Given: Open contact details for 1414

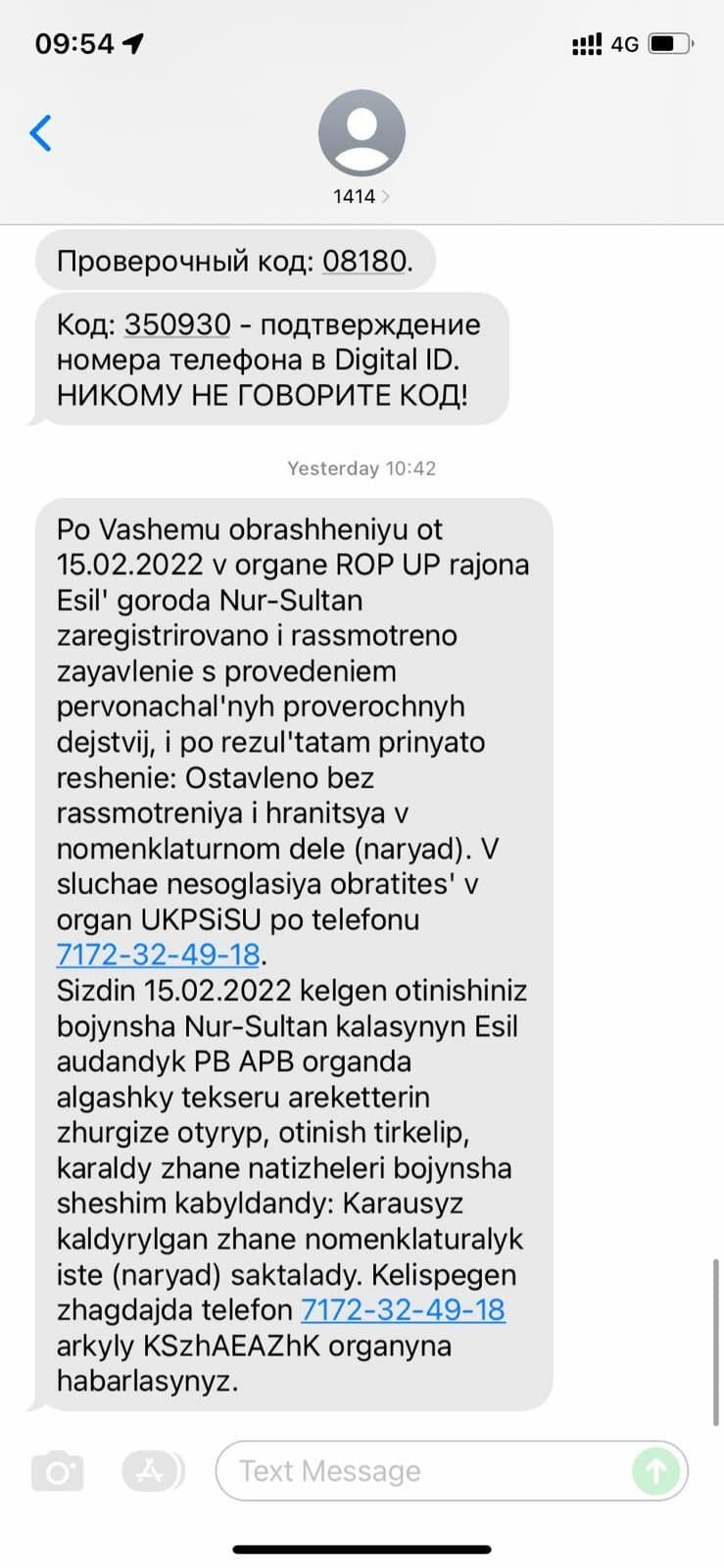Looking at the screenshot, I should (x=362, y=148).
